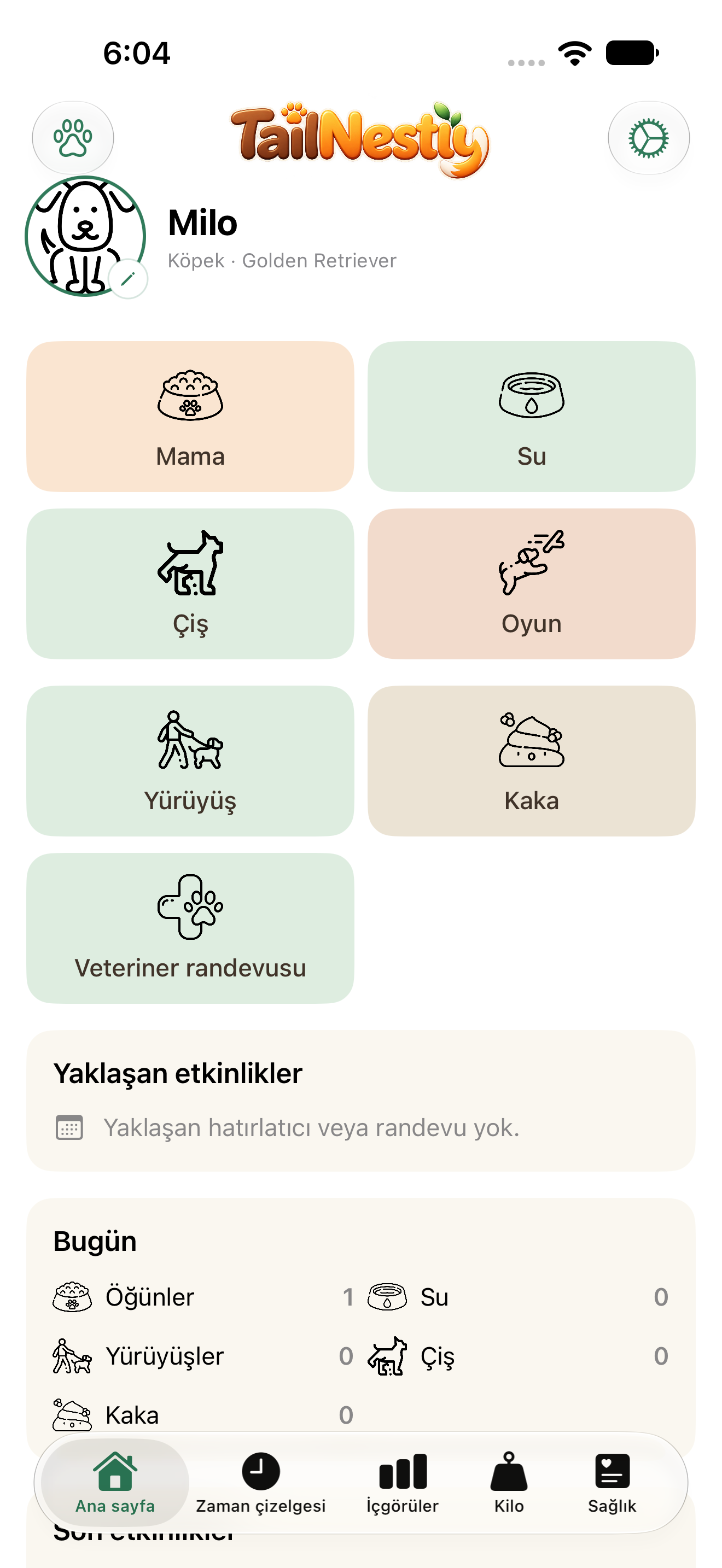
Task: Open the İçgörüler tab
Action: pyautogui.click(x=403, y=1483)
